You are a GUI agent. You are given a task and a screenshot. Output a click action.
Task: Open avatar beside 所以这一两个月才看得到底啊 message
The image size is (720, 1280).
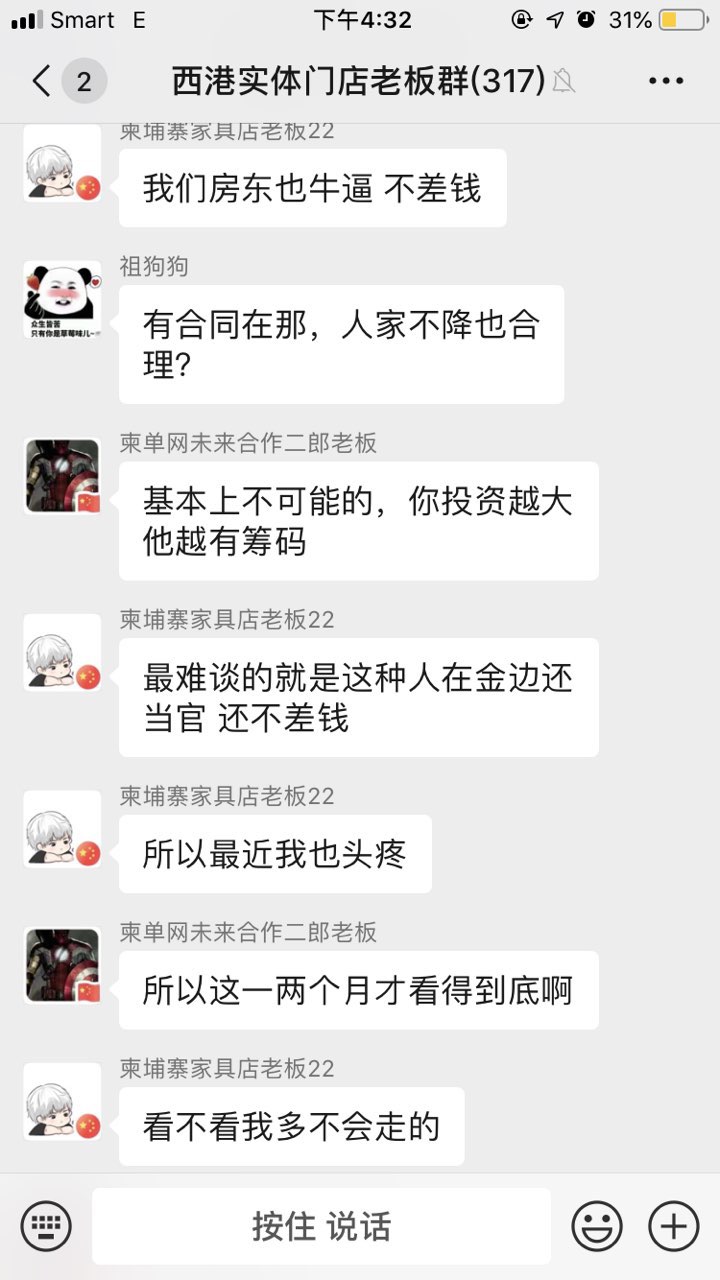[x=62, y=966]
